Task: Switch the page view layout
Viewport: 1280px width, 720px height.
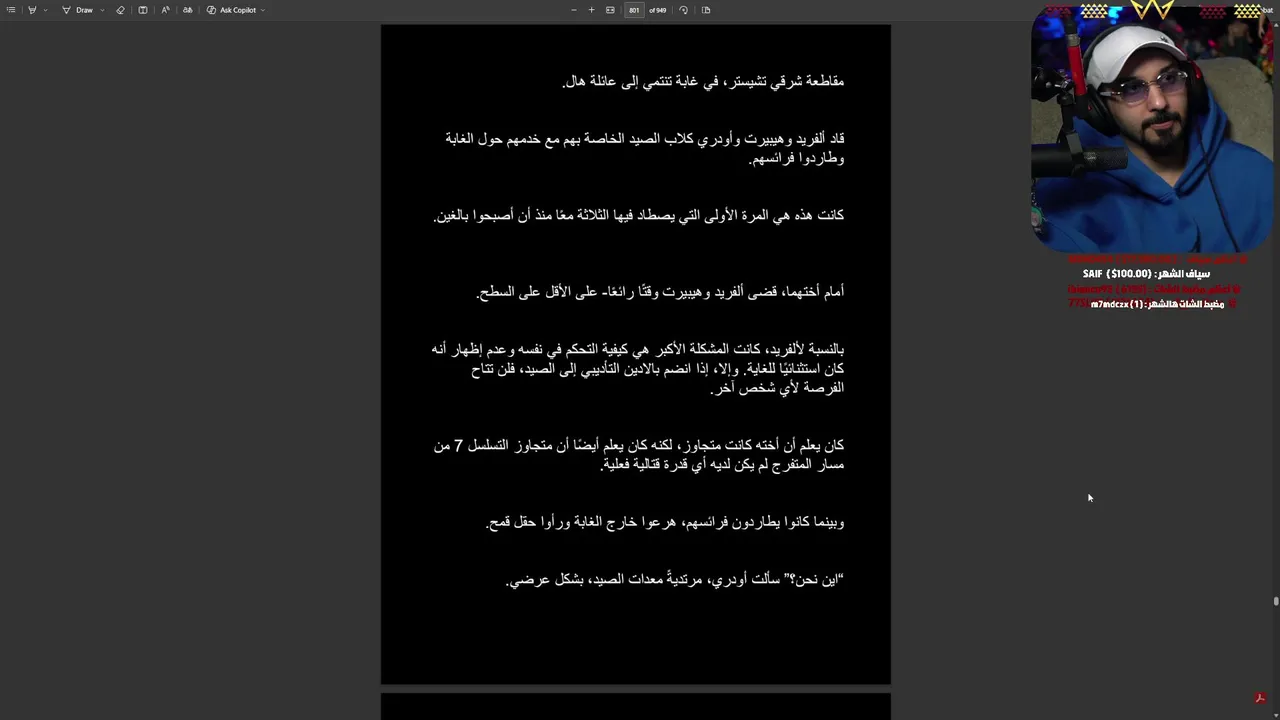Action: click(706, 10)
